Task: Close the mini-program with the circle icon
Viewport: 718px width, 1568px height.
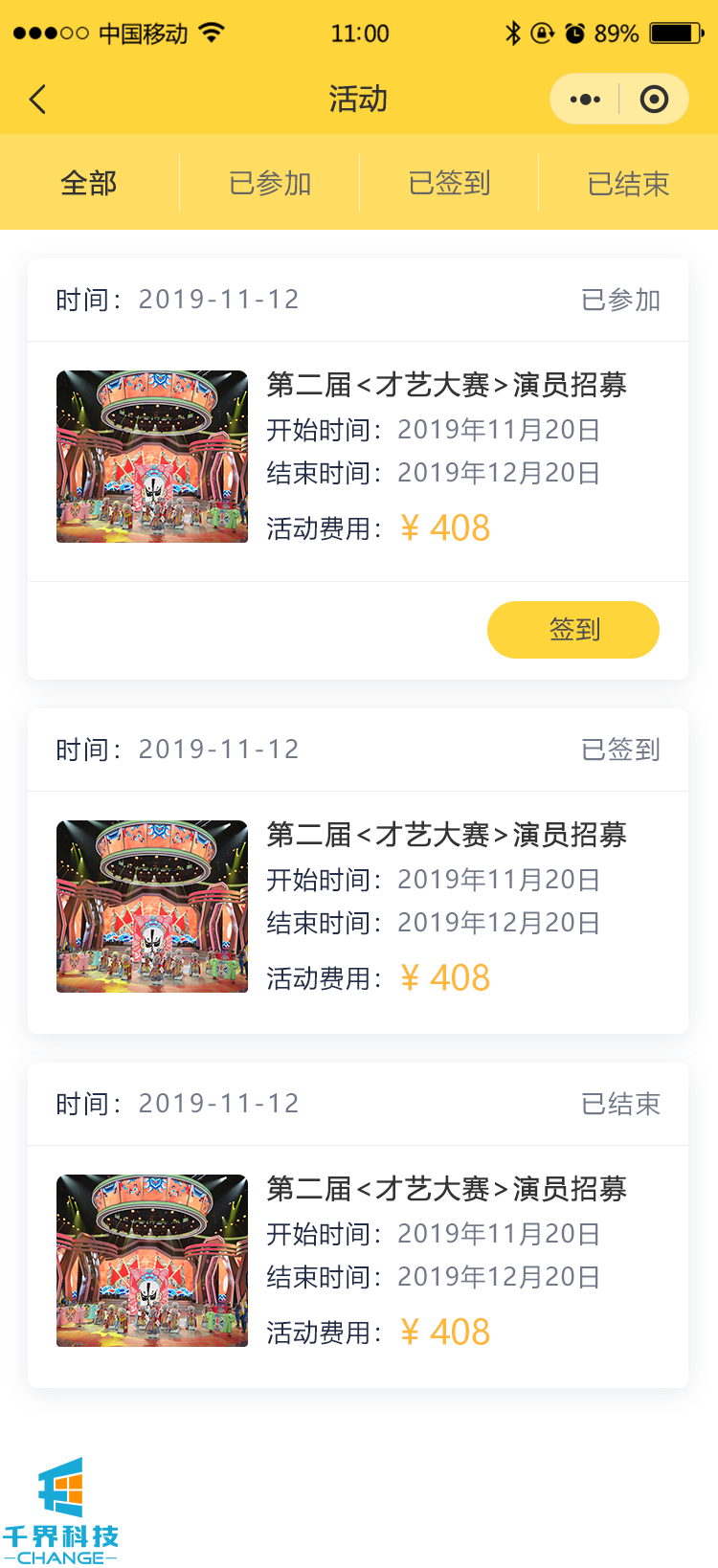Action: click(654, 100)
